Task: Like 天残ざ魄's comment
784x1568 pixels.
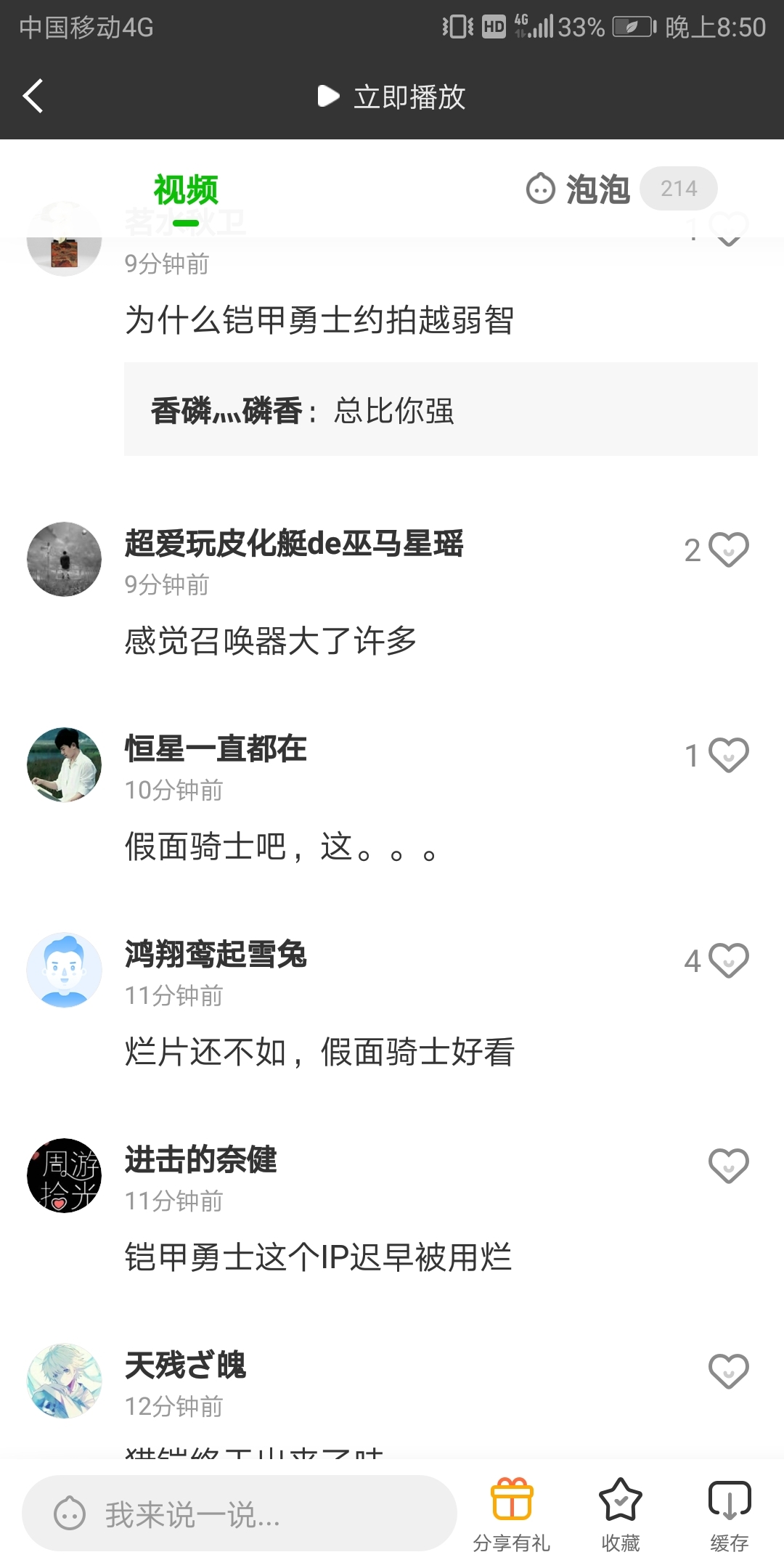Action: tap(728, 1371)
